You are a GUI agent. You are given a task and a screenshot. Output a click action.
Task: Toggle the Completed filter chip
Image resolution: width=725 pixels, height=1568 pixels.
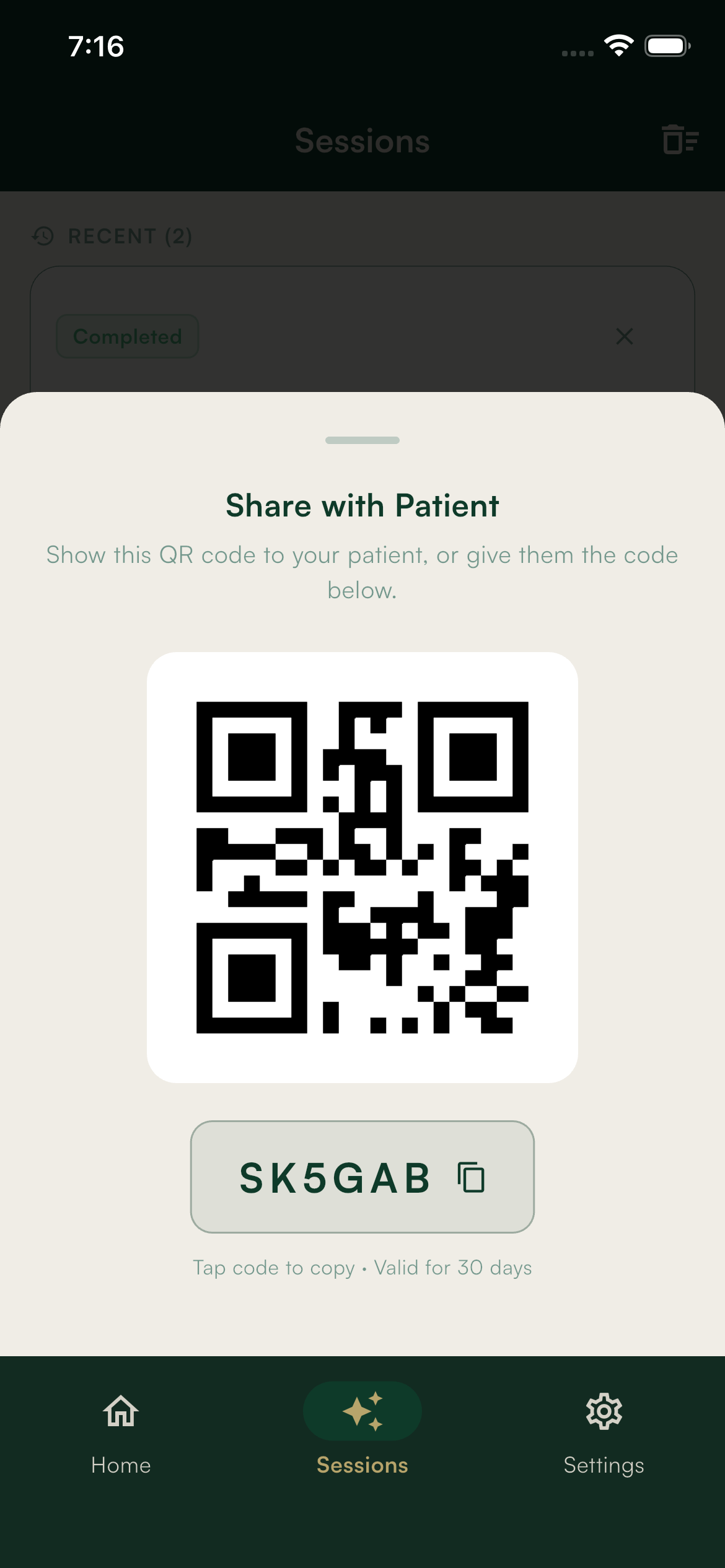tap(127, 336)
